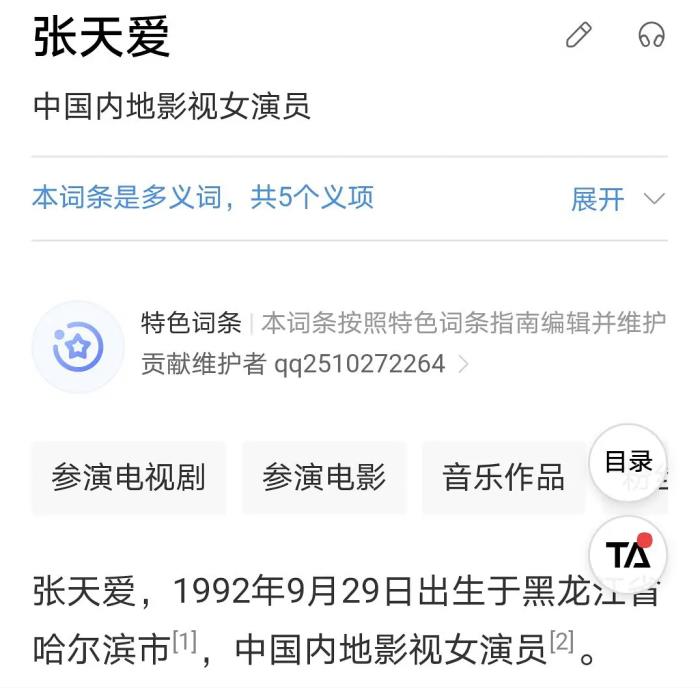This screenshot has height=688, width=700.
Task: Open the 目录 floating button
Action: (628, 461)
